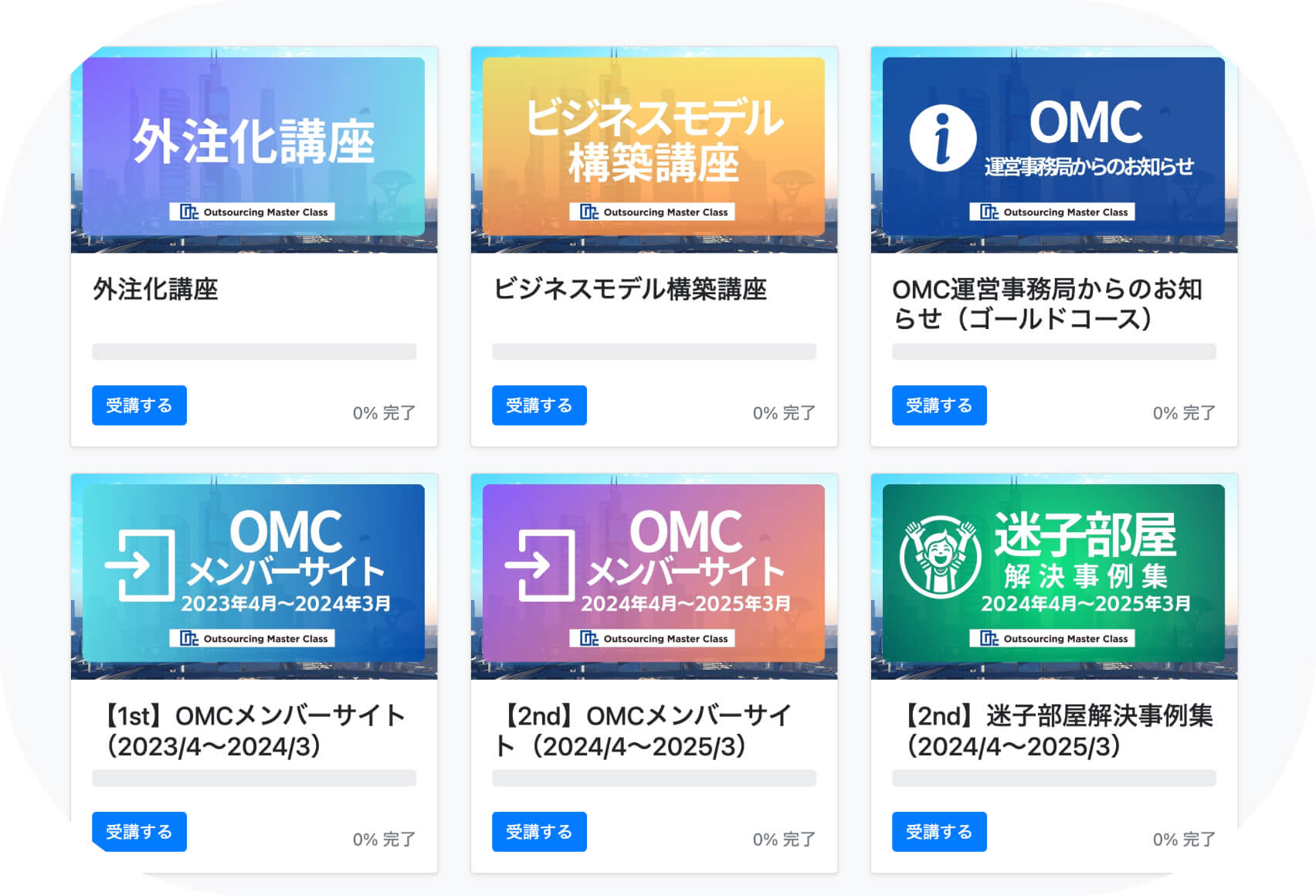Tap 受講する on the 【1st】OMCメンバーサイト card
The image size is (1316, 896).
(139, 832)
